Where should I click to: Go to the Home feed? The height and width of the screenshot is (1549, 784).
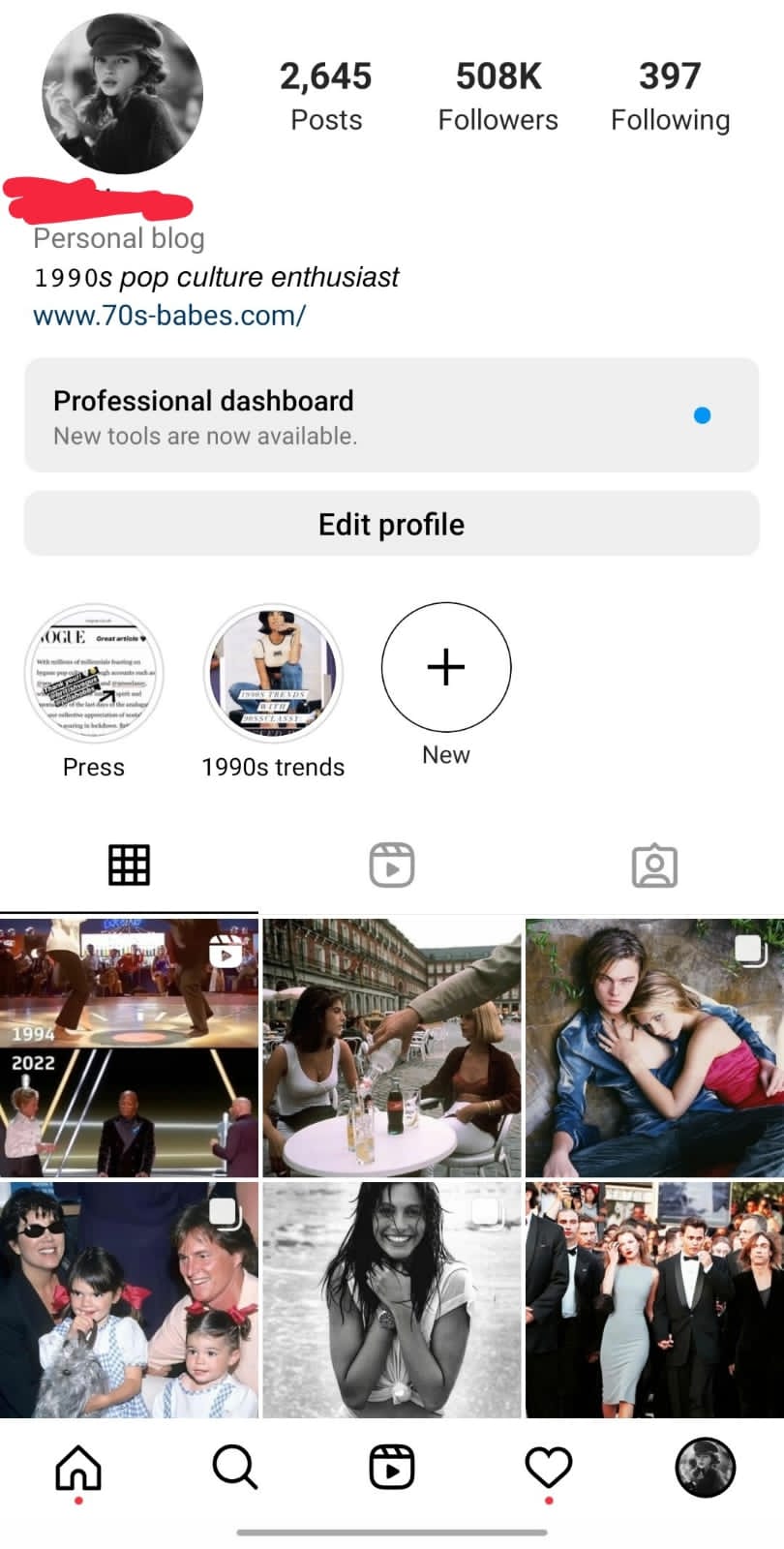tap(78, 1468)
